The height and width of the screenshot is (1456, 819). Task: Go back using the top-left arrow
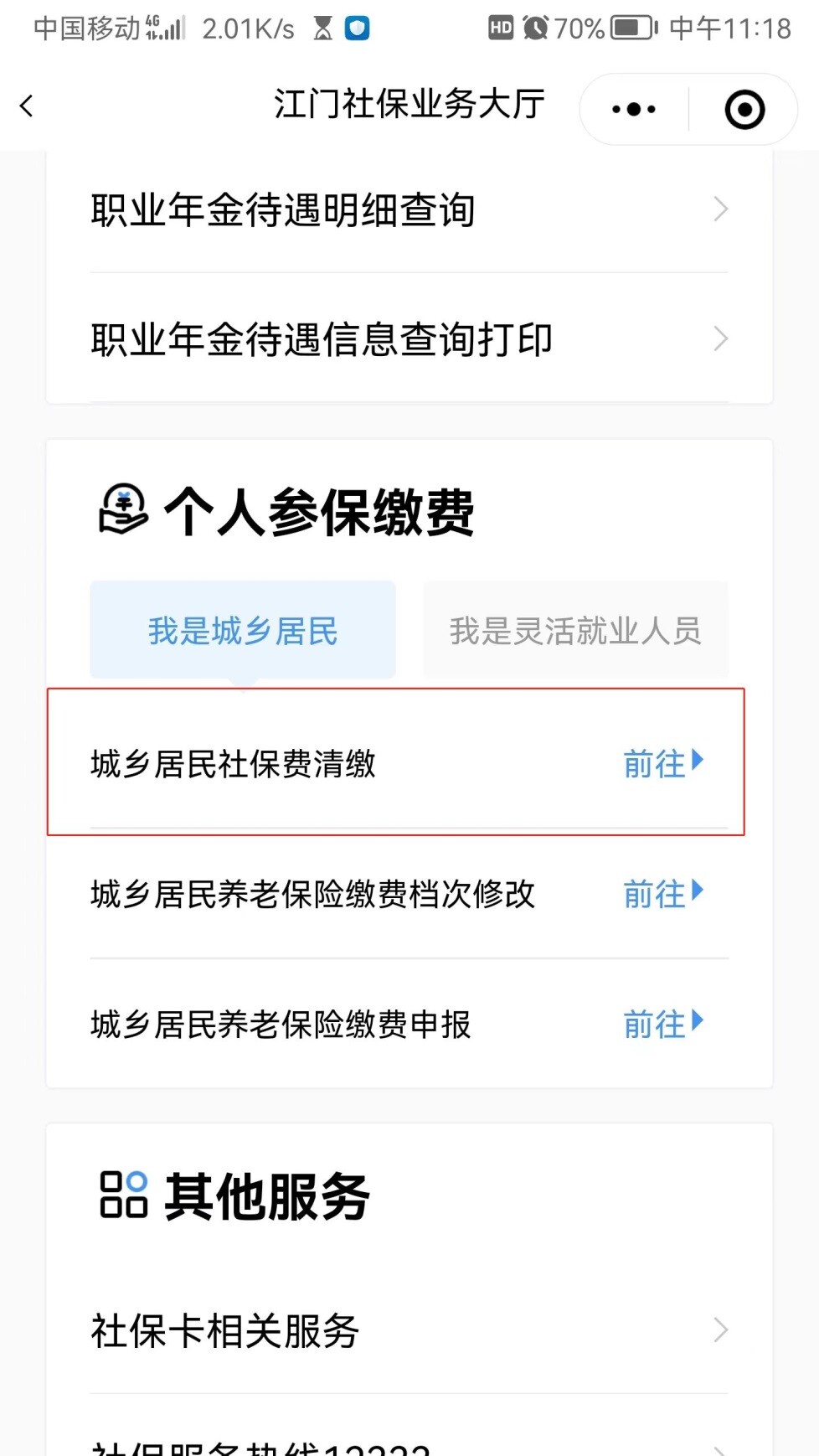tap(27, 106)
